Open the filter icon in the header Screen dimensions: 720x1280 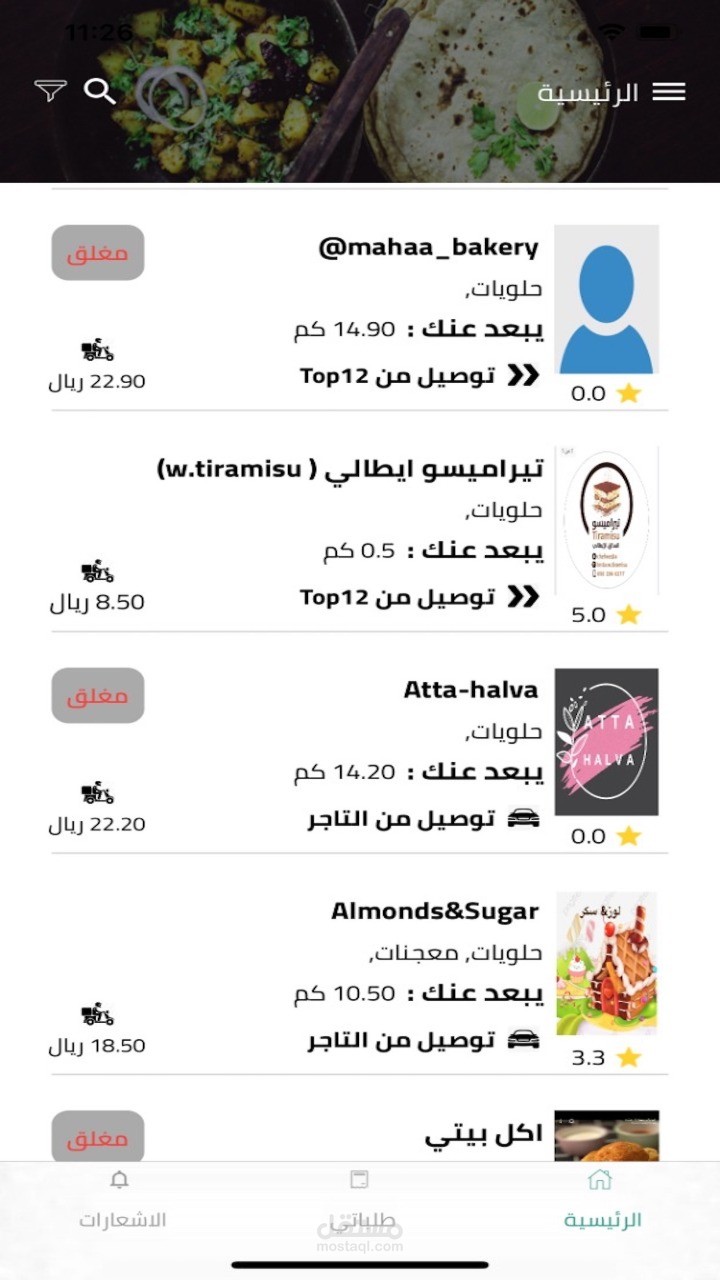click(x=50, y=92)
